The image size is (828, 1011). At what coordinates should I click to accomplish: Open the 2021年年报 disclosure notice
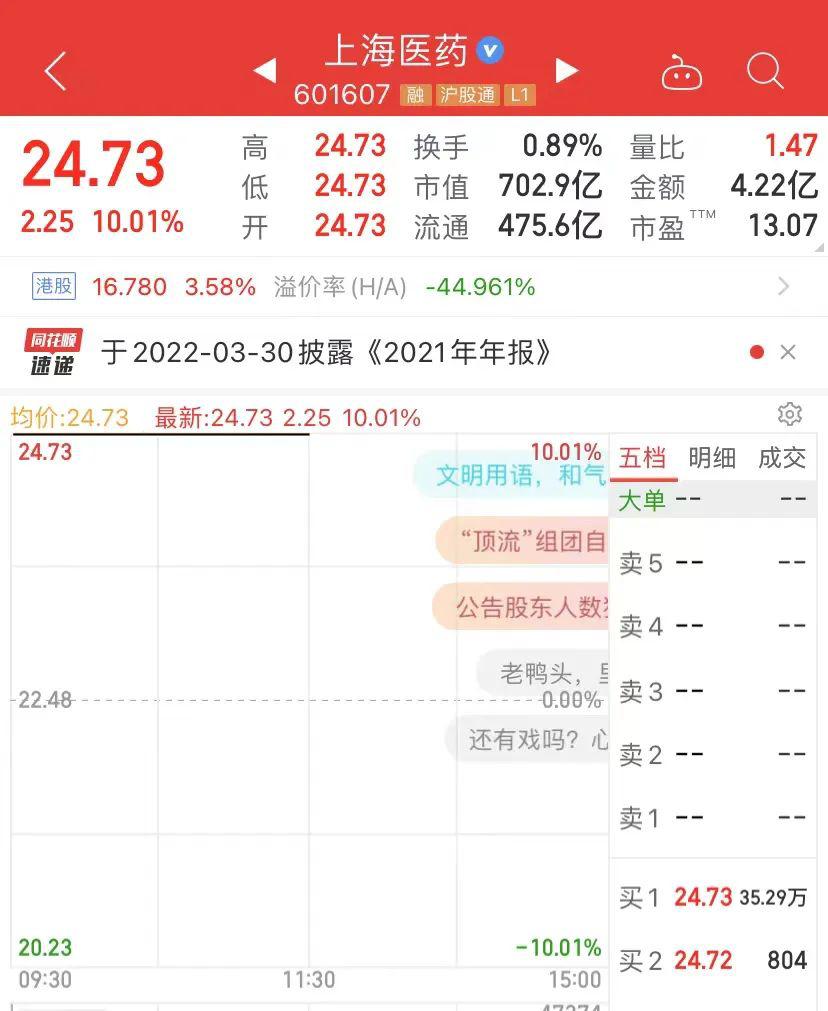coord(326,353)
